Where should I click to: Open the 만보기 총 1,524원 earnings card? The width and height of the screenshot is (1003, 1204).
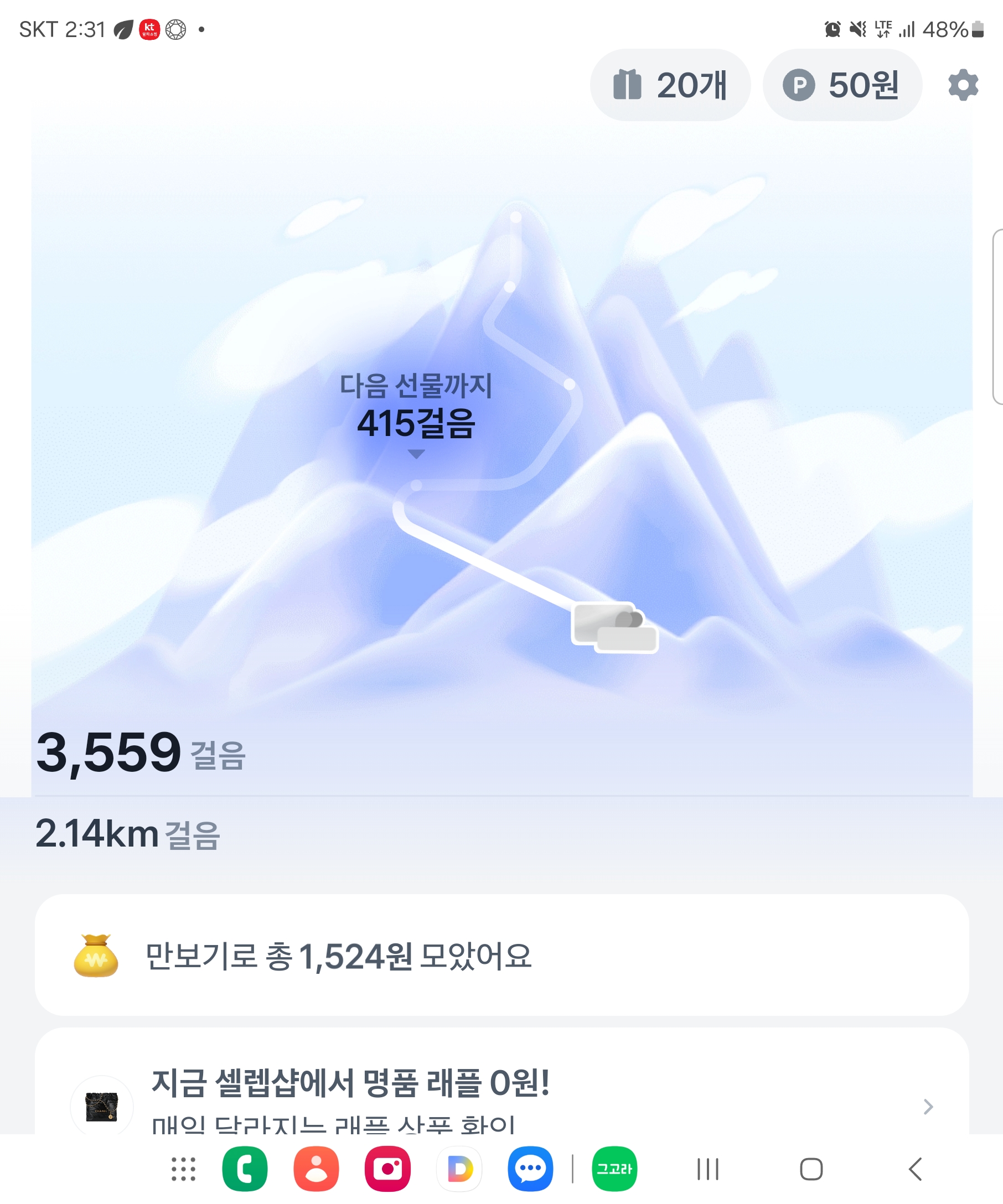click(x=501, y=955)
